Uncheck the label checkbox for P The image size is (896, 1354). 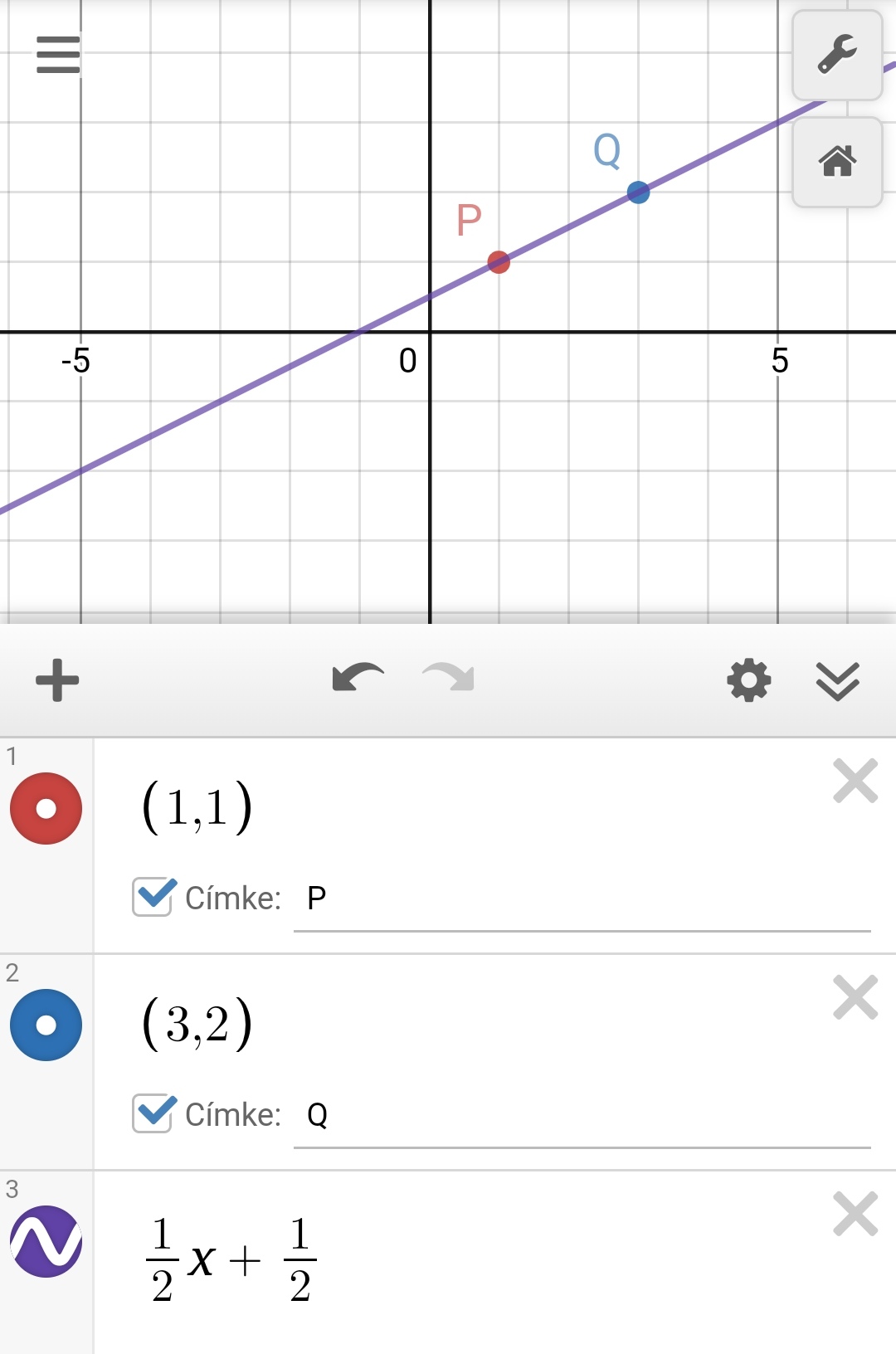pyautogui.click(x=153, y=897)
